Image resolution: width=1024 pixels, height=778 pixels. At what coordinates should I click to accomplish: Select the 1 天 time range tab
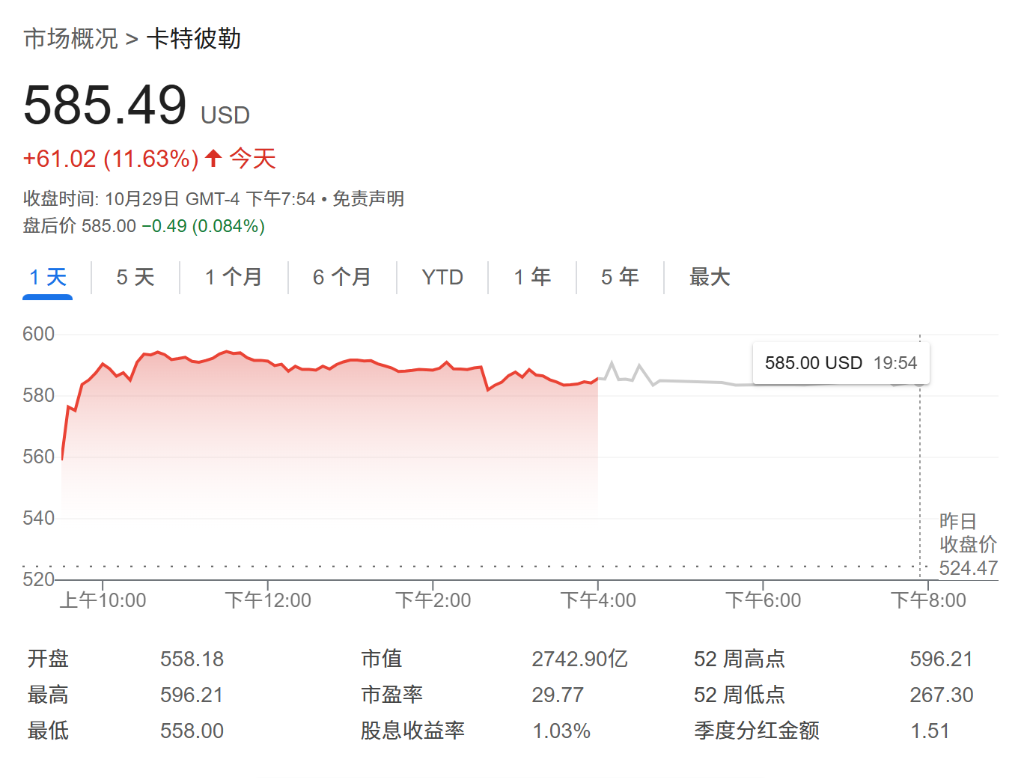pyautogui.click(x=47, y=277)
